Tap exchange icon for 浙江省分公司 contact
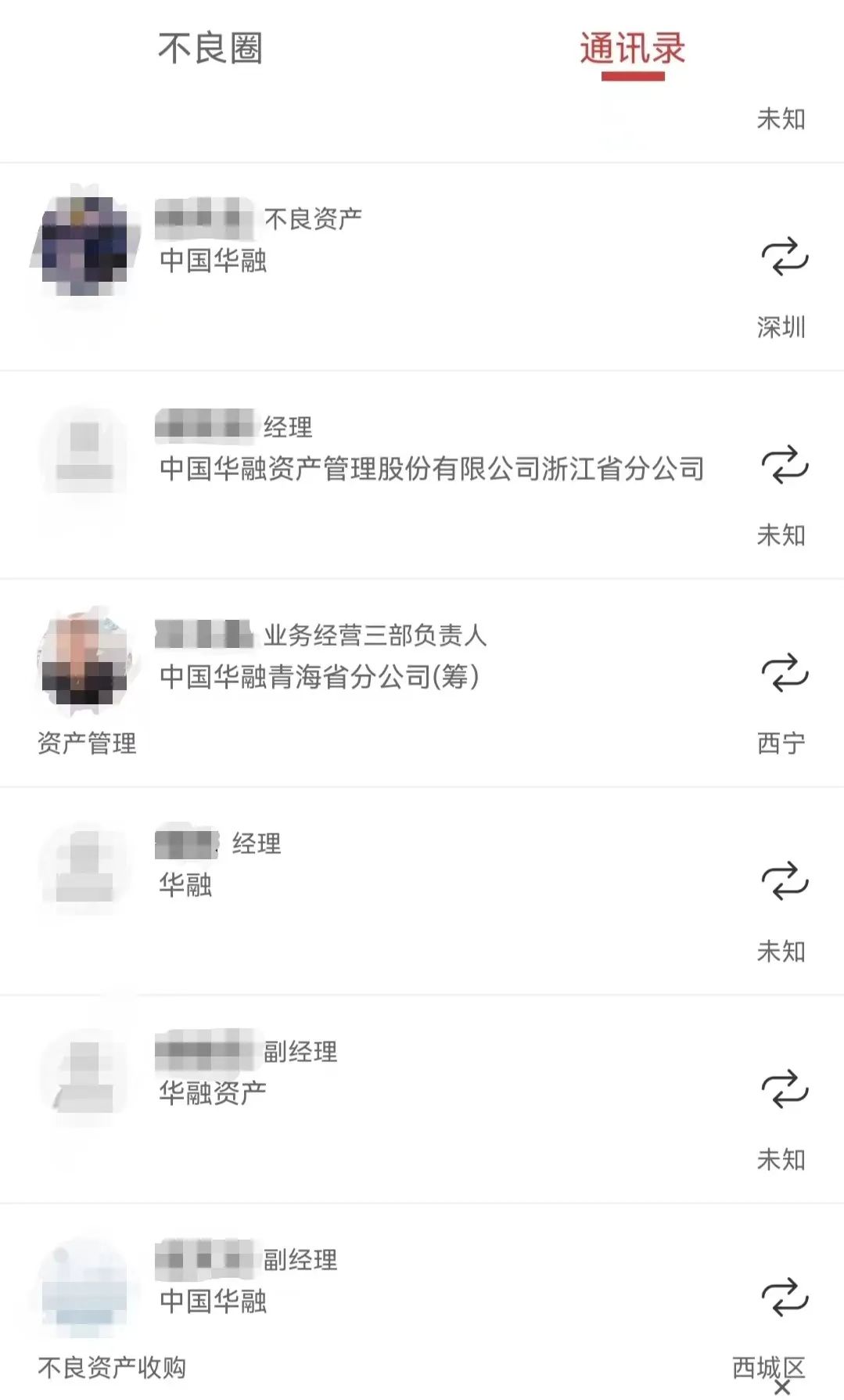844x1400 pixels. tap(785, 465)
